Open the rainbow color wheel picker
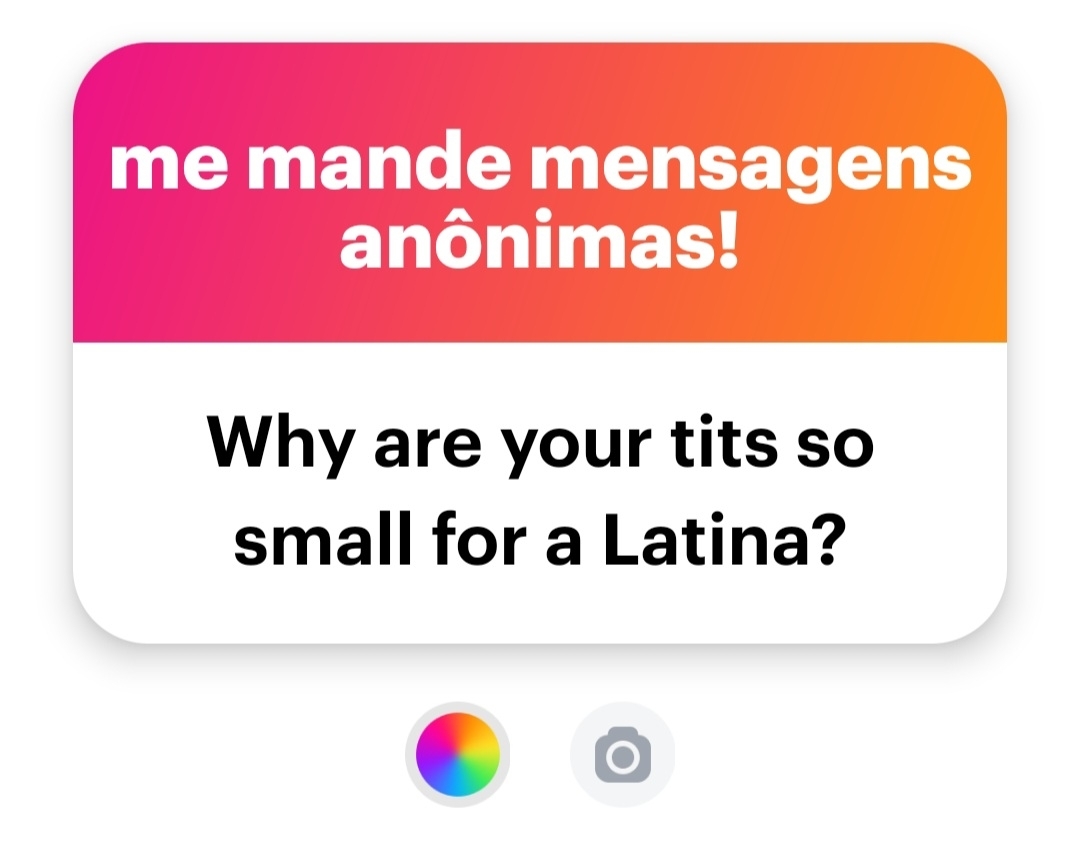The image size is (1080, 855). click(x=457, y=755)
